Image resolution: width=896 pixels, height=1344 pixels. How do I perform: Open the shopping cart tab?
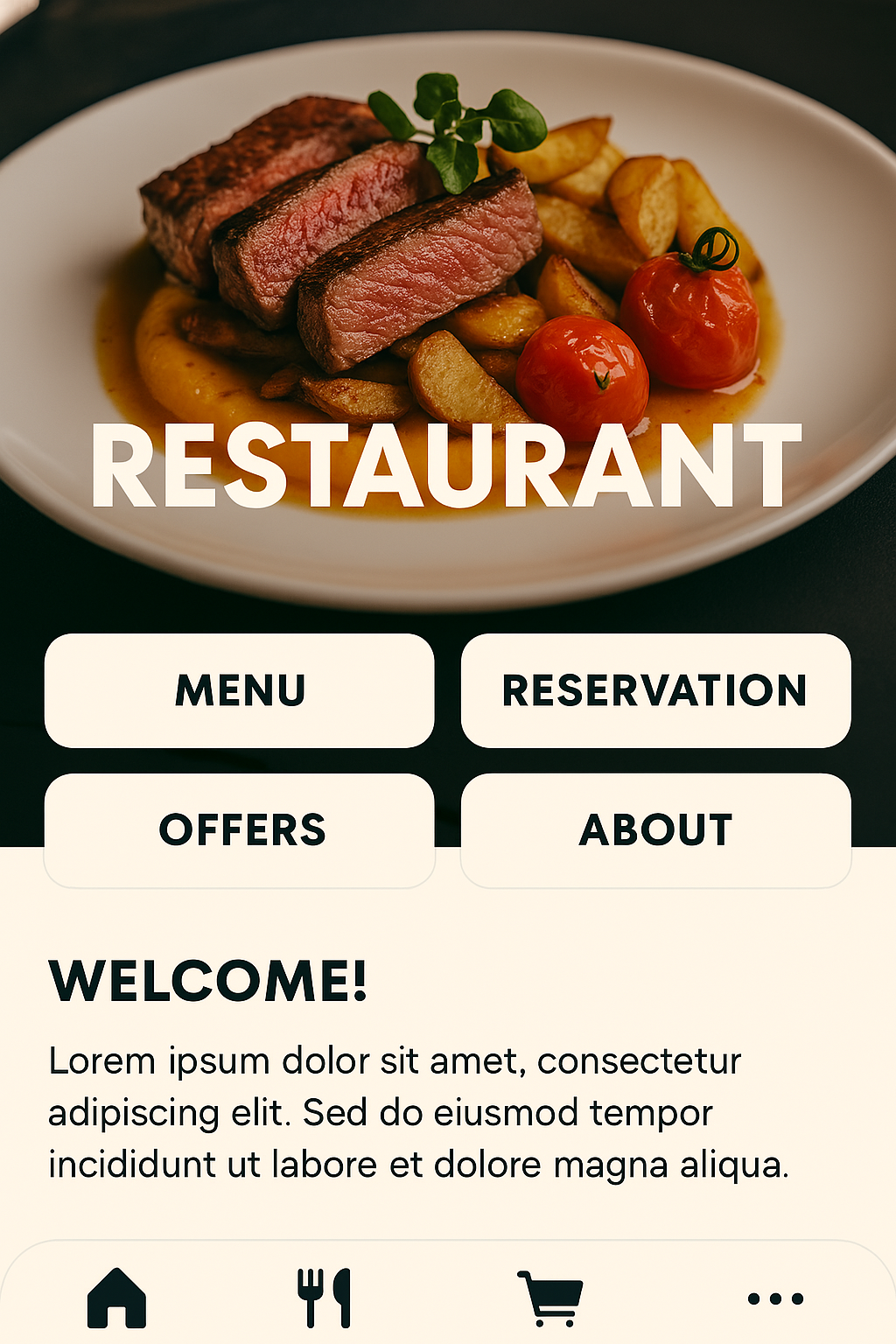click(x=550, y=1298)
